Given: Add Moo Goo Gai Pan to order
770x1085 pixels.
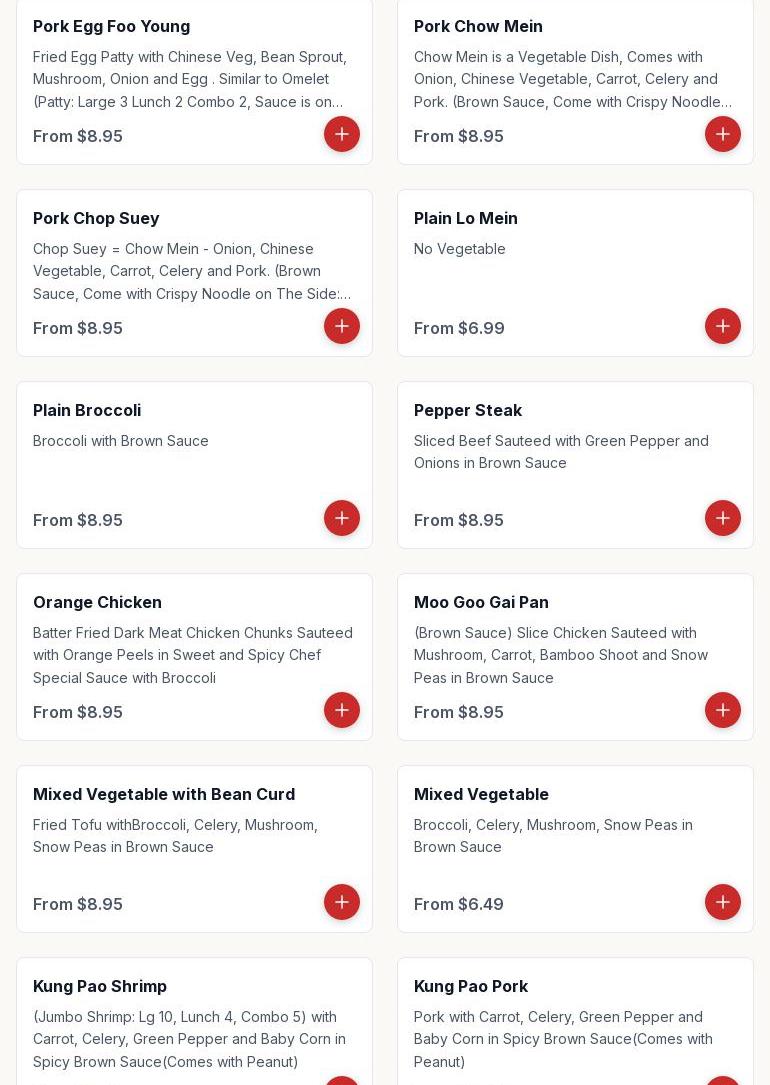Looking at the screenshot, I should click(x=723, y=710).
